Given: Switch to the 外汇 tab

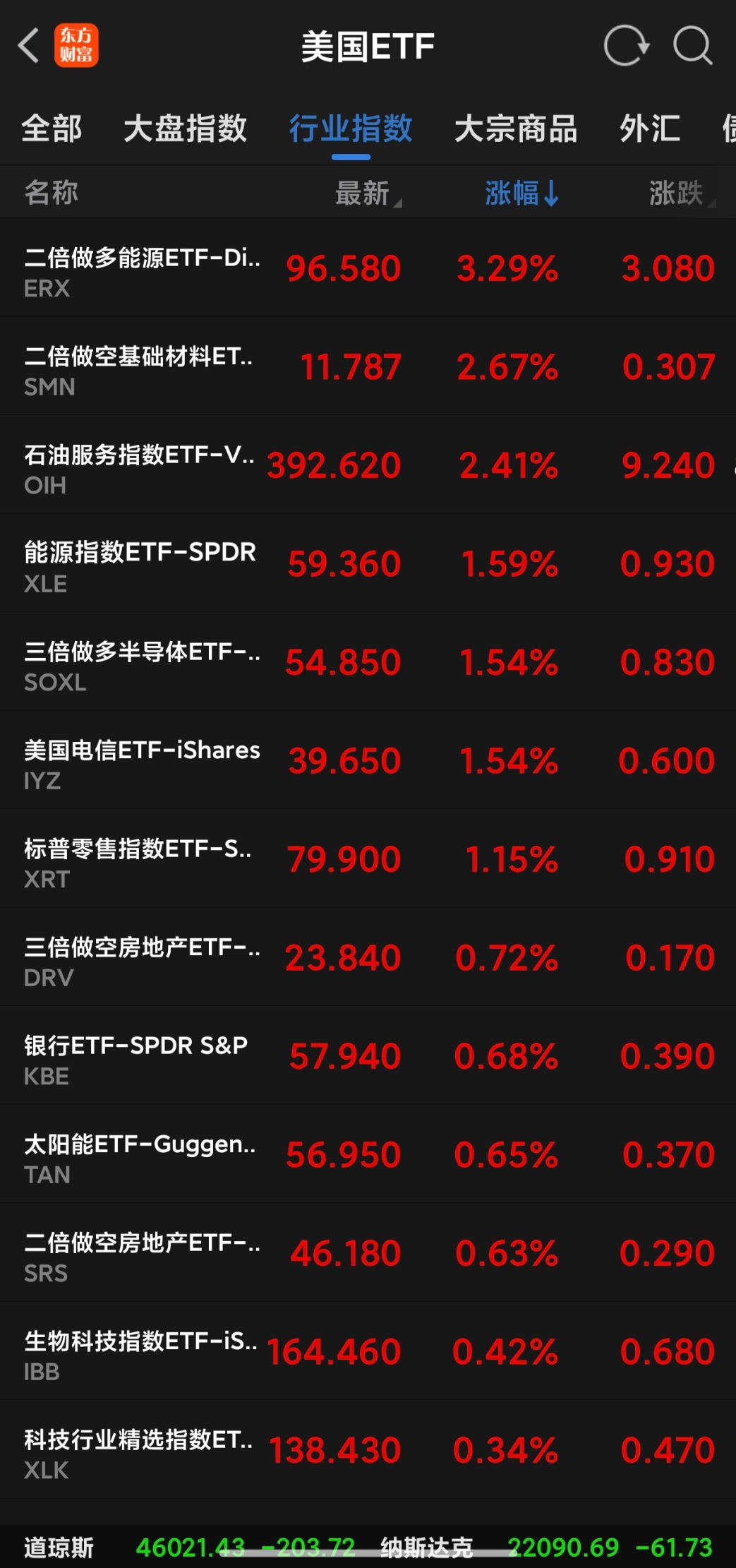Looking at the screenshot, I should click(650, 129).
